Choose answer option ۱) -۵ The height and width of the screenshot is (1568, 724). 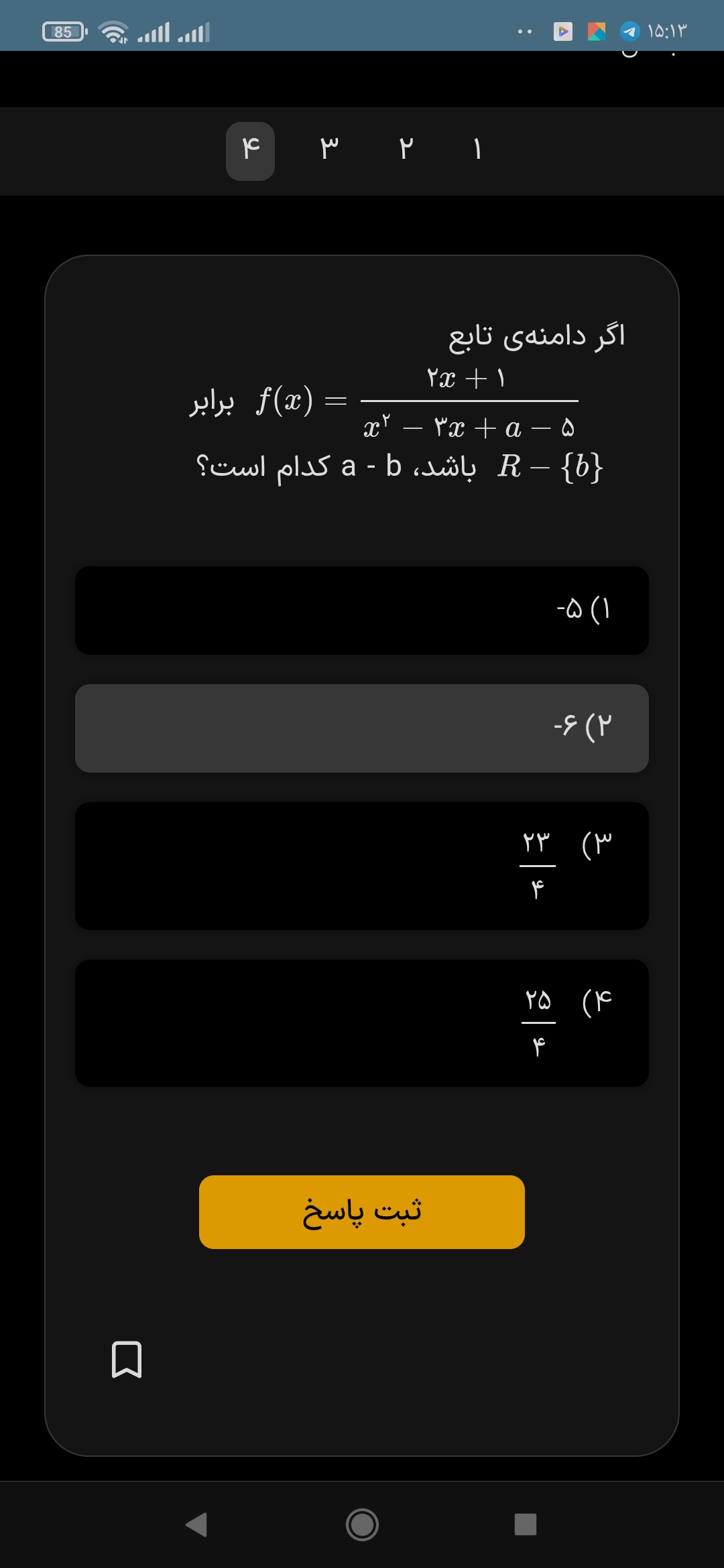pyautogui.click(x=362, y=610)
